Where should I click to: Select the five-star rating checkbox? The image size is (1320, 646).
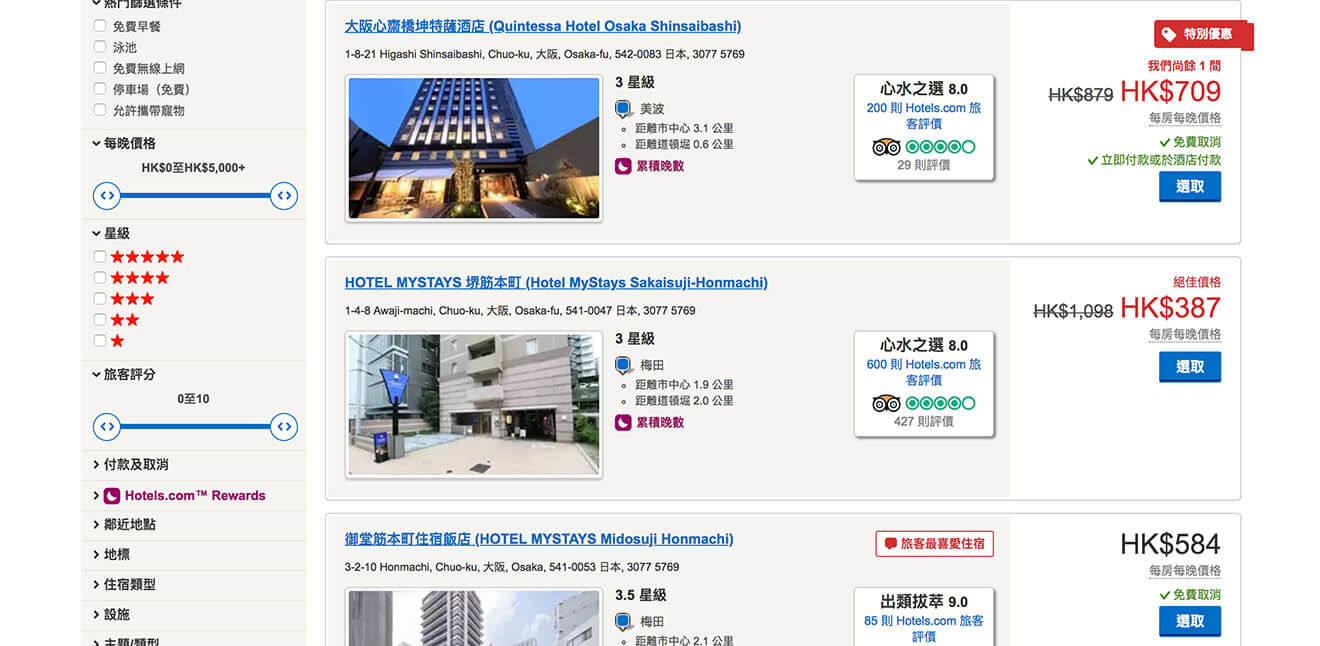pyautogui.click(x=100, y=257)
